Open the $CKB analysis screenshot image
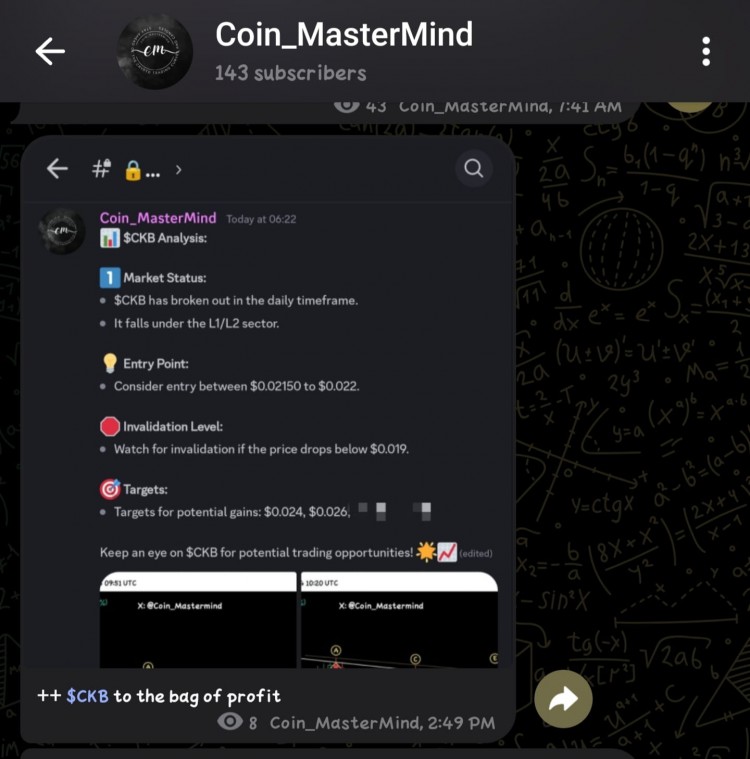The image size is (750, 759). pyautogui.click(x=268, y=400)
